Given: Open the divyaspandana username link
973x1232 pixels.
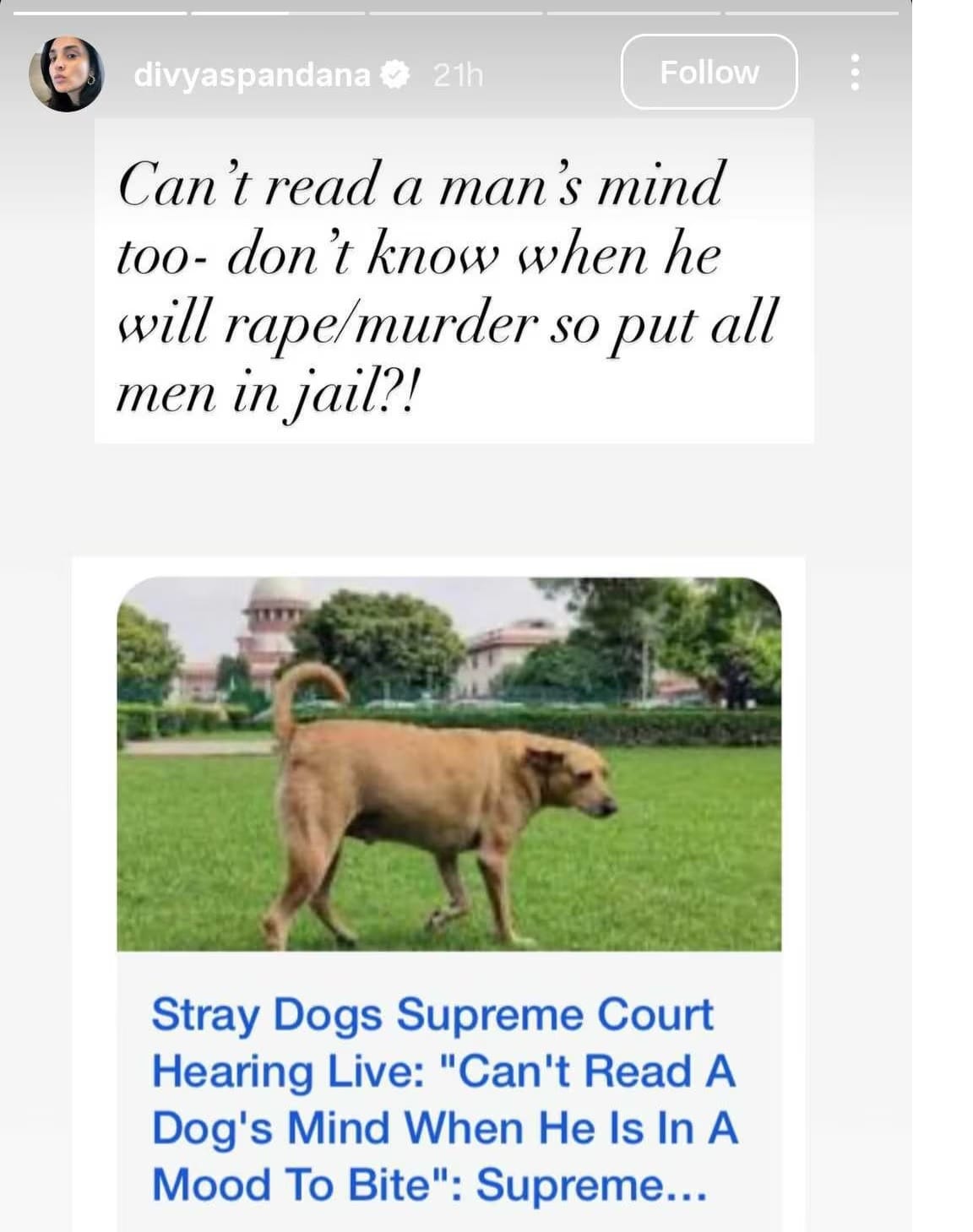Looking at the screenshot, I should click(x=252, y=75).
